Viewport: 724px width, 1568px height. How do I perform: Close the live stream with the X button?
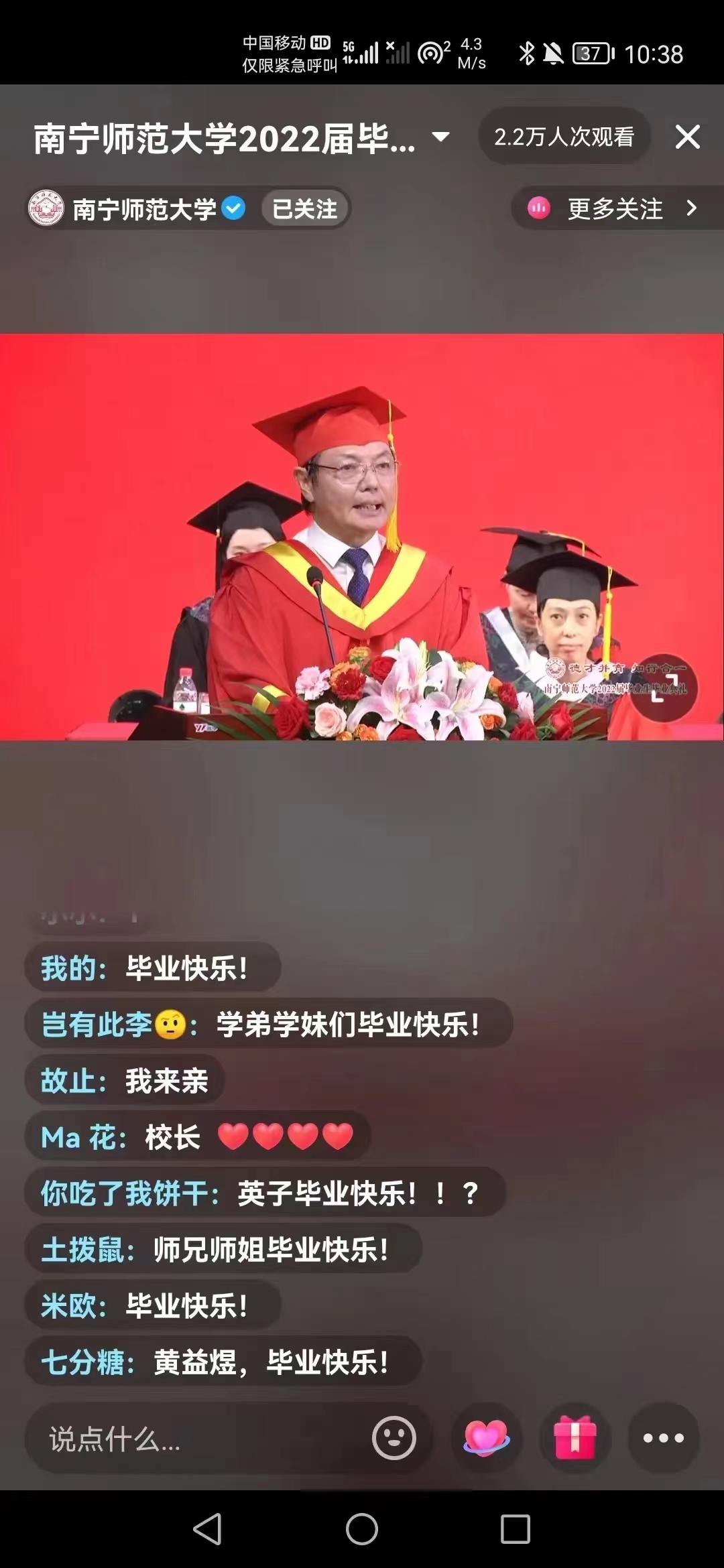point(687,137)
